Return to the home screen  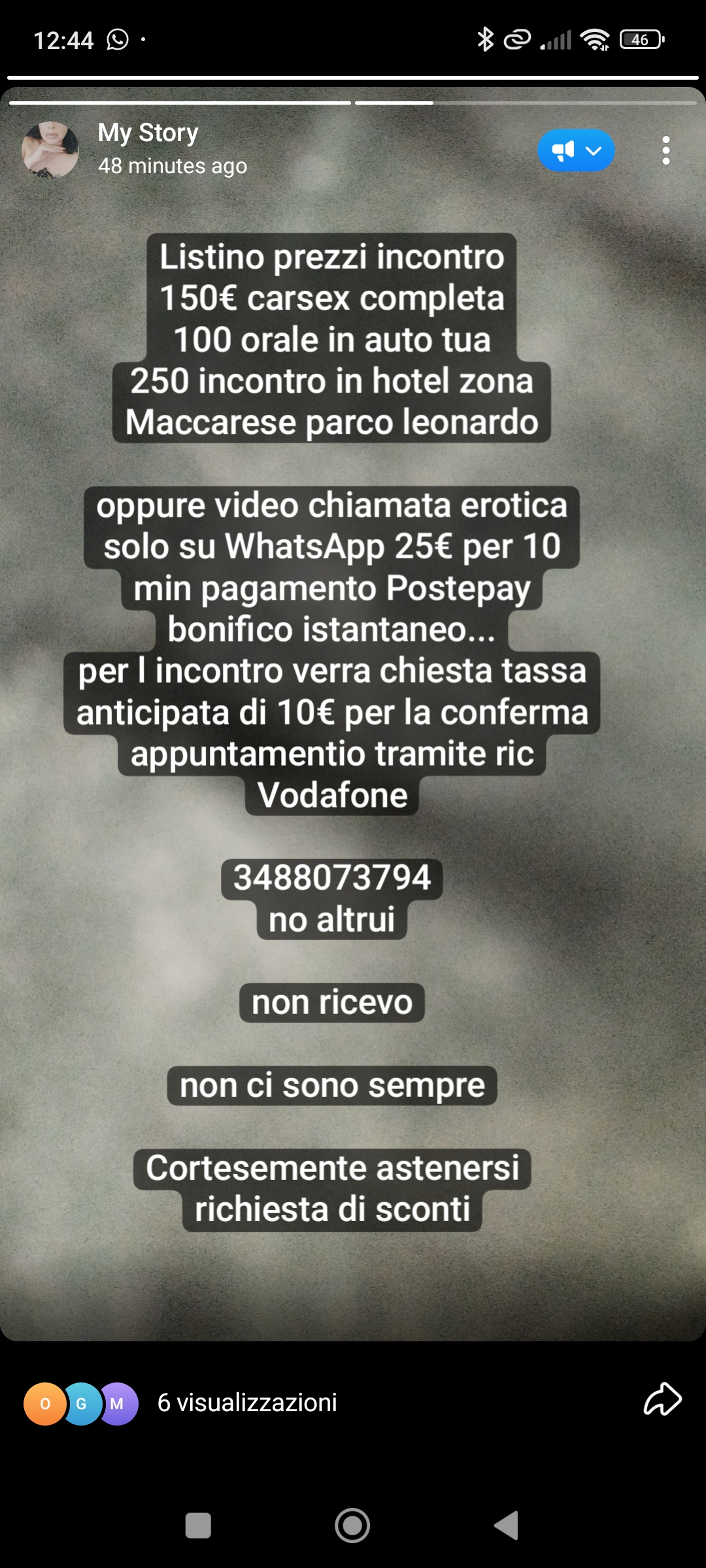(352, 1526)
